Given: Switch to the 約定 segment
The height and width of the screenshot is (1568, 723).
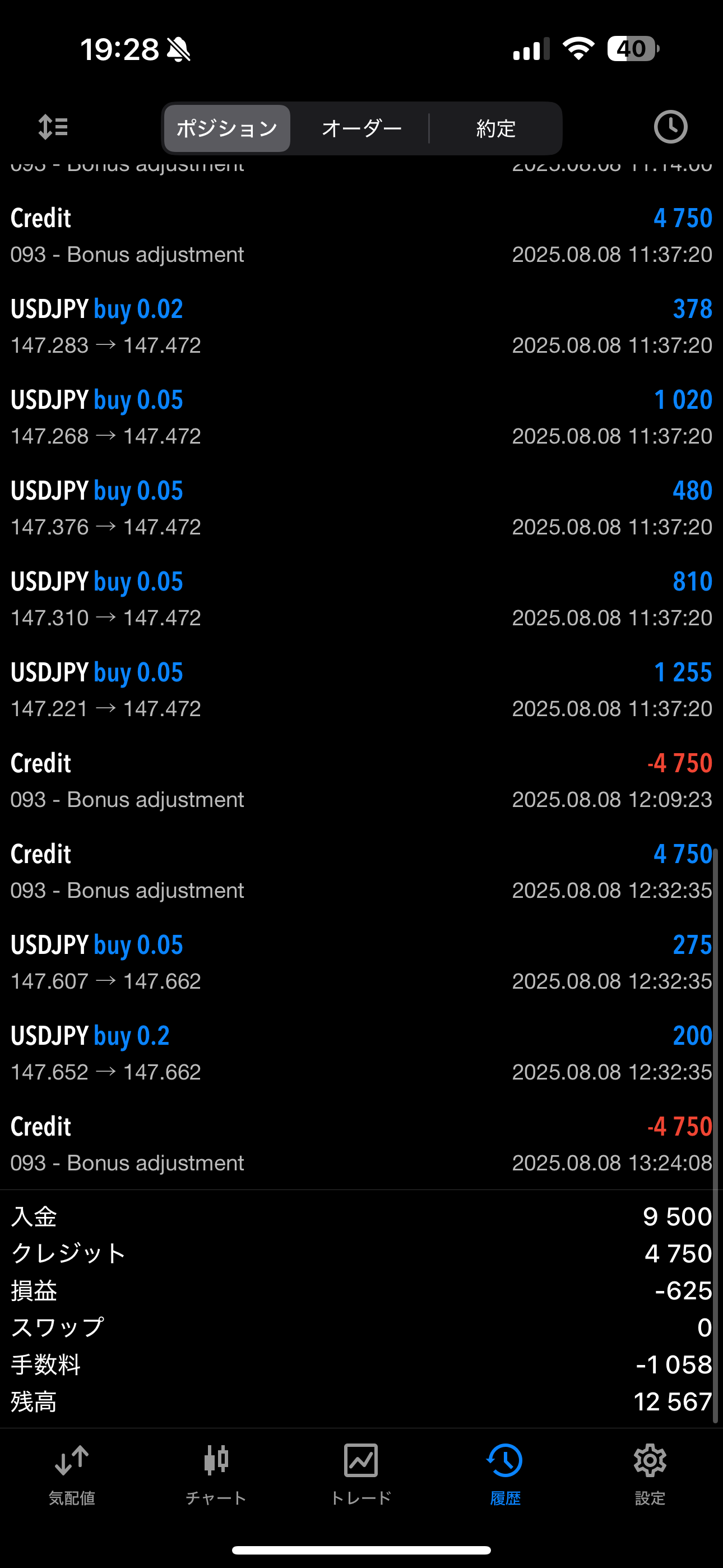Looking at the screenshot, I should pos(495,128).
